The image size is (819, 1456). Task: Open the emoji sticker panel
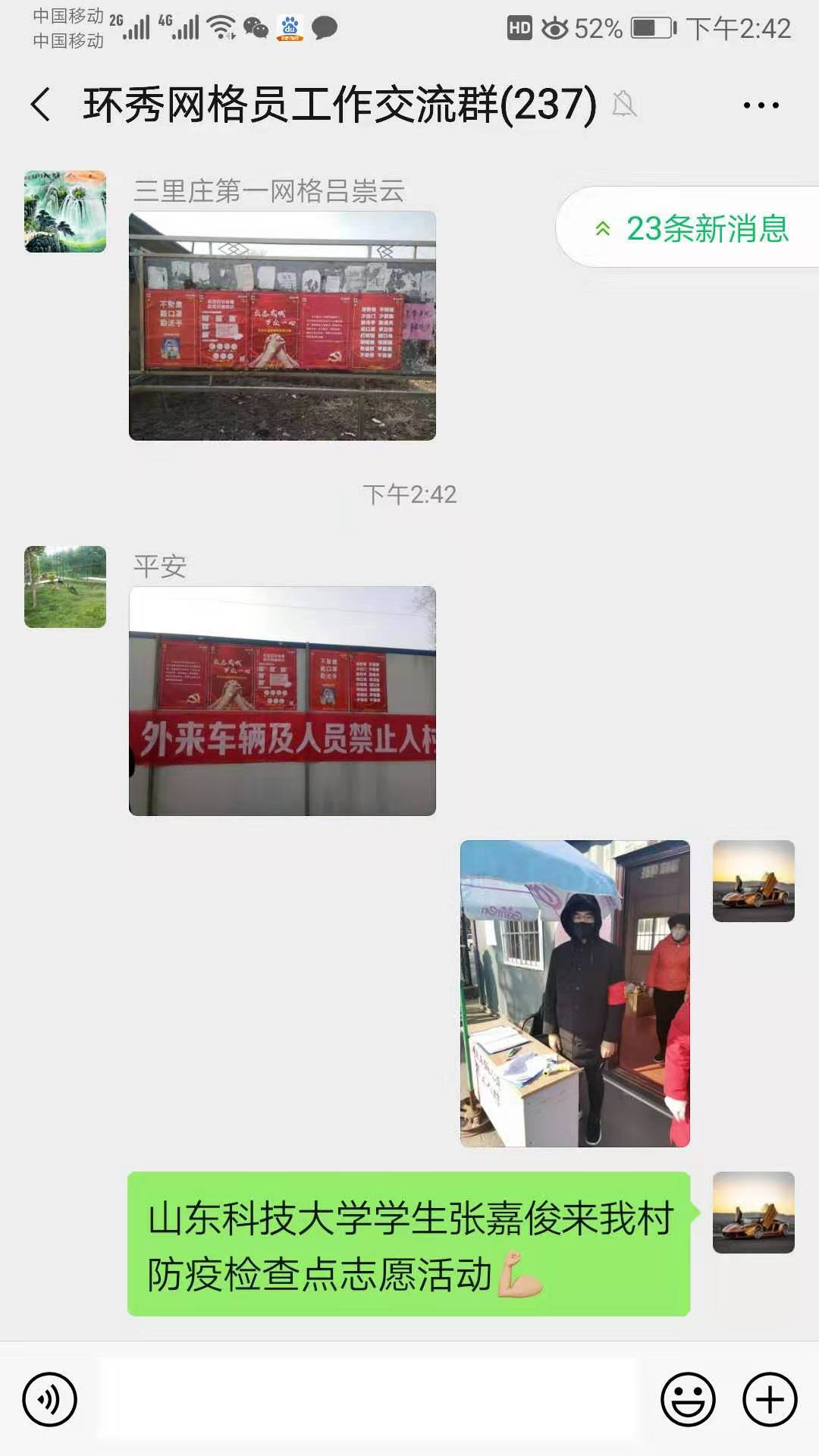pos(688,1399)
